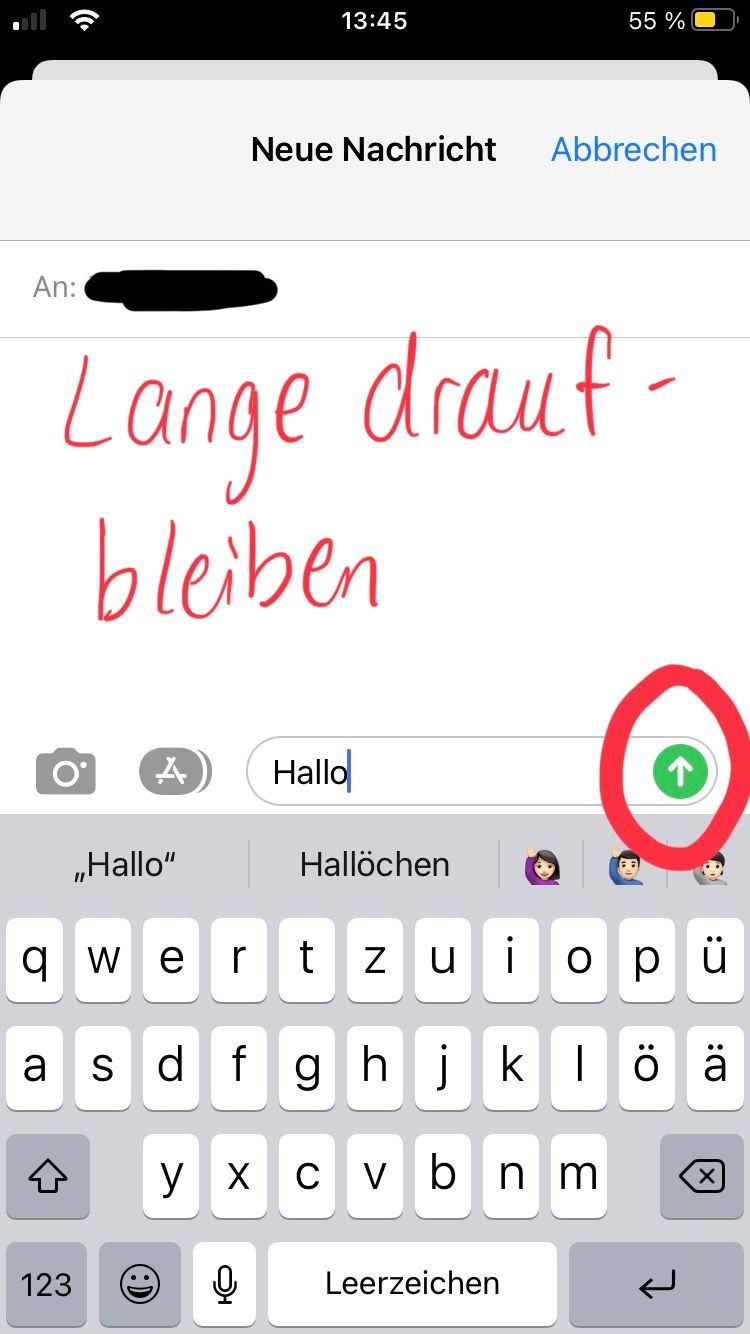Insert a line break with return key

click(658, 1284)
